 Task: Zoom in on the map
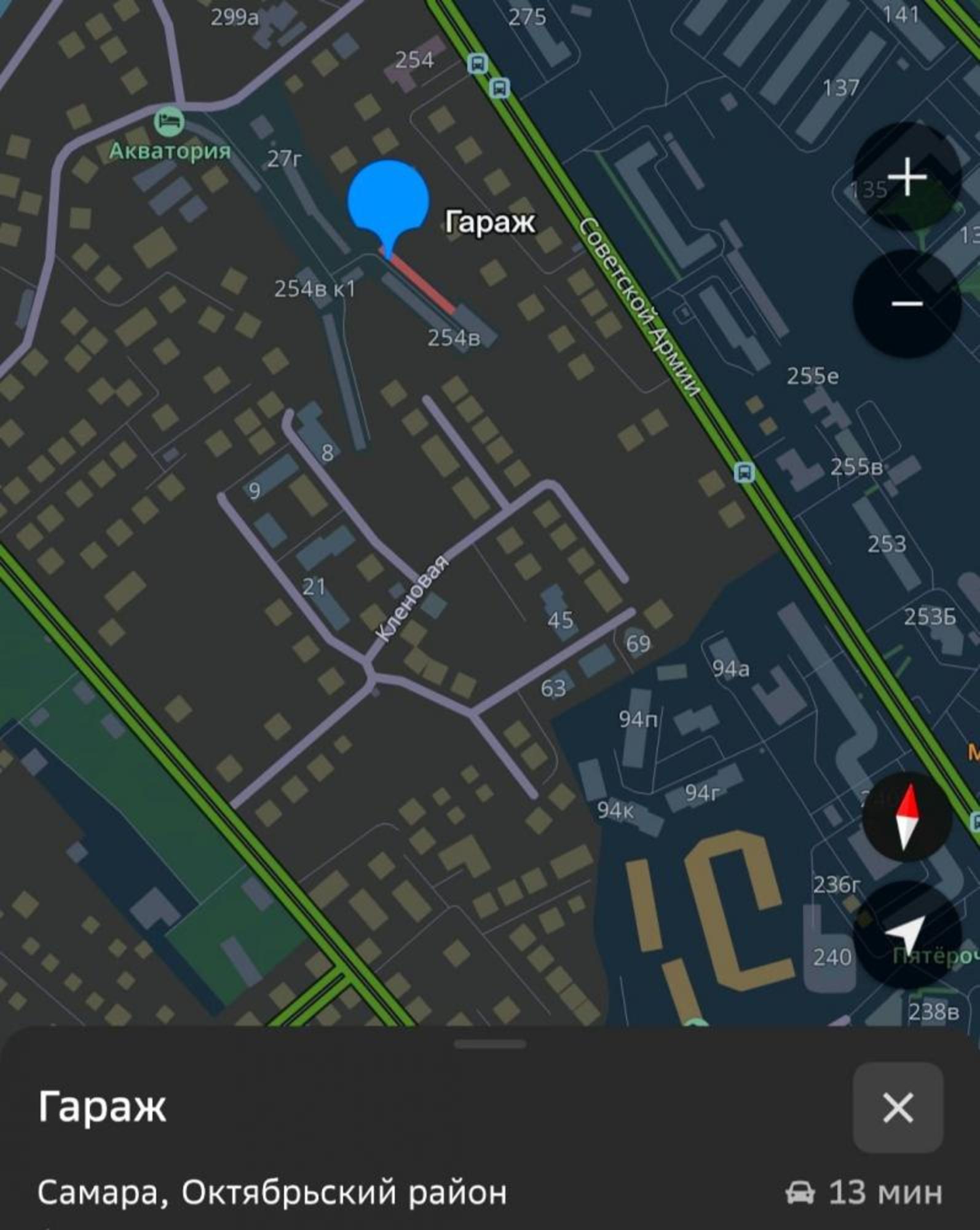(x=907, y=178)
